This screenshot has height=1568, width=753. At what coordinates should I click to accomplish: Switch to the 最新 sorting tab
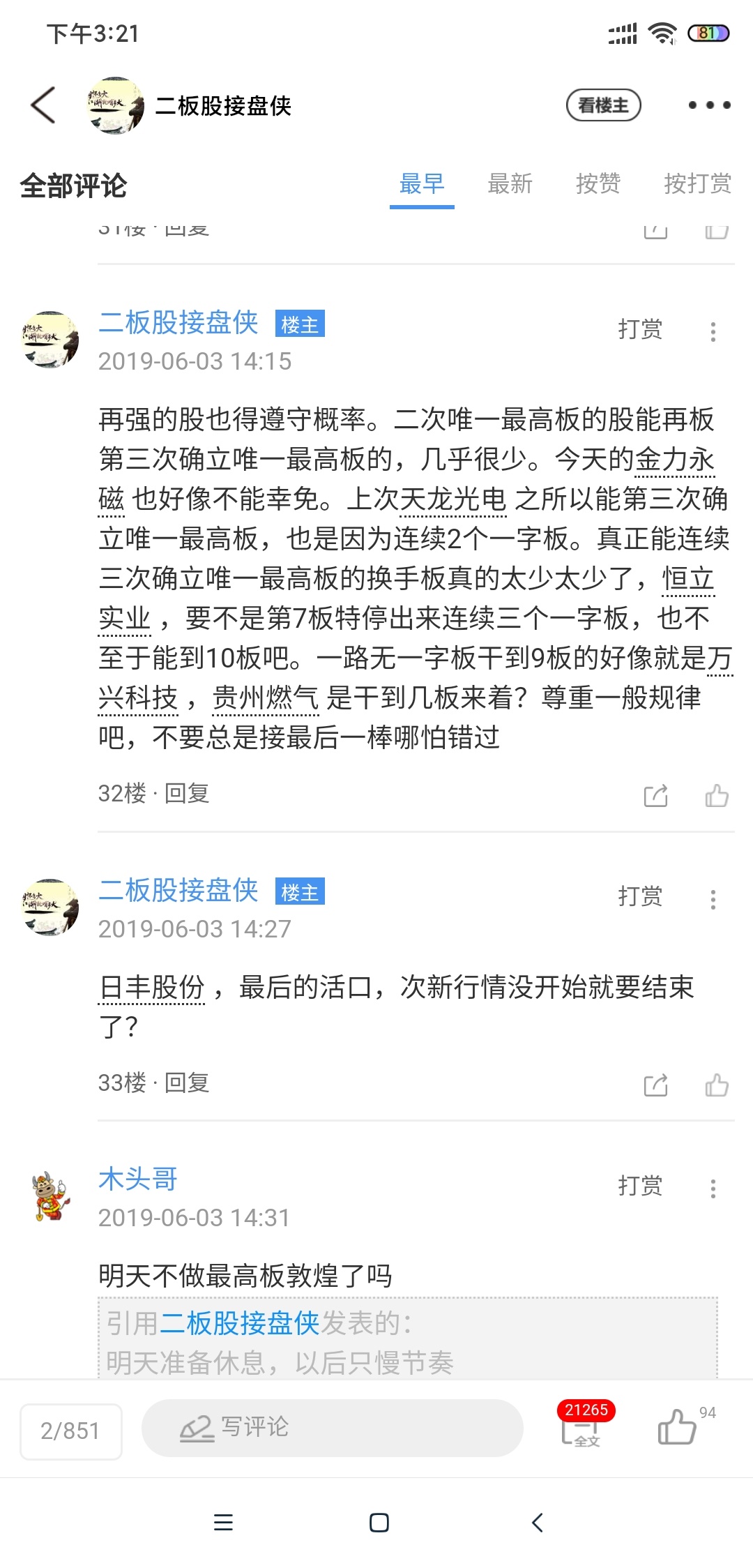point(510,184)
